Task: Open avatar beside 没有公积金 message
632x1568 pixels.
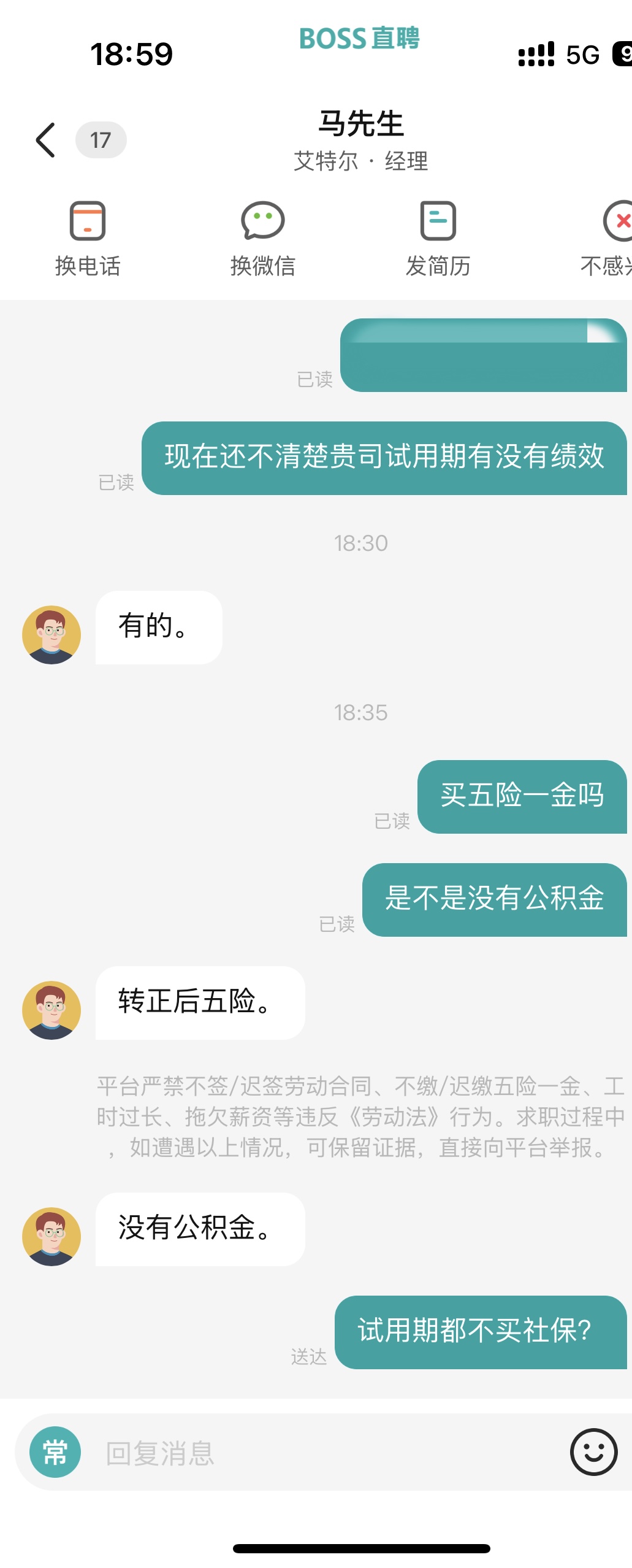Action: [51, 1236]
